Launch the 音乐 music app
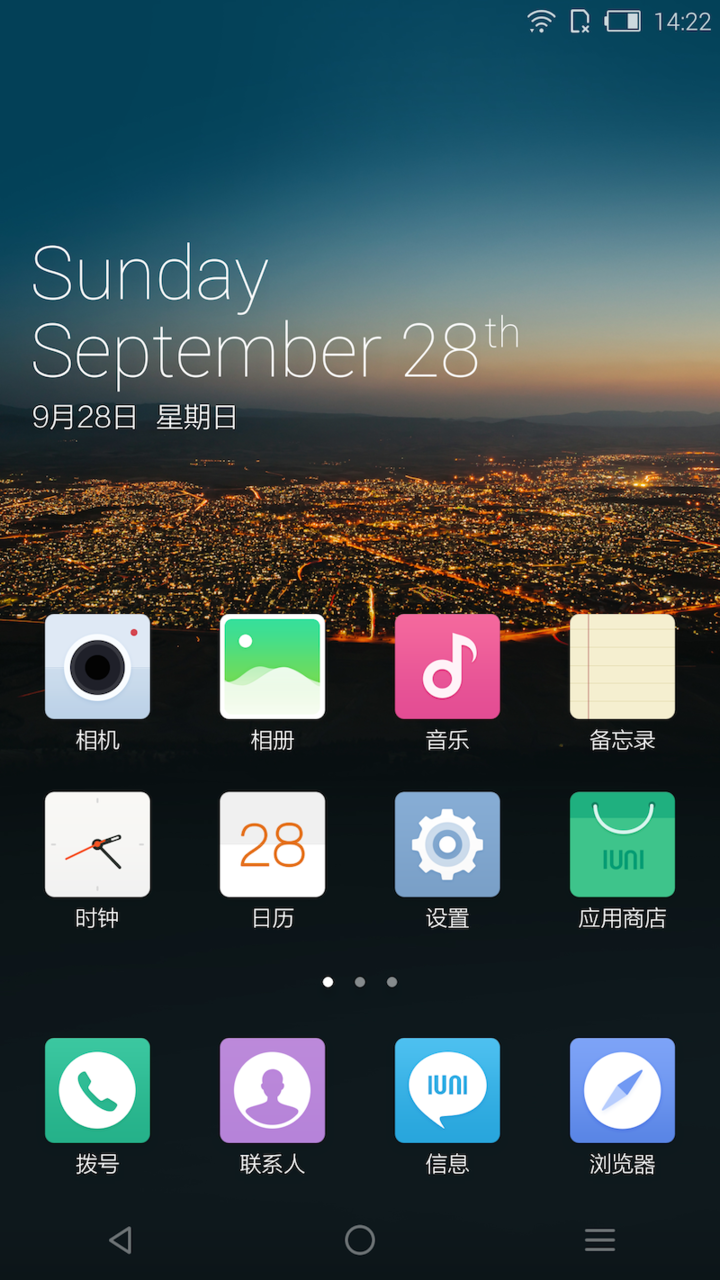 click(447, 667)
